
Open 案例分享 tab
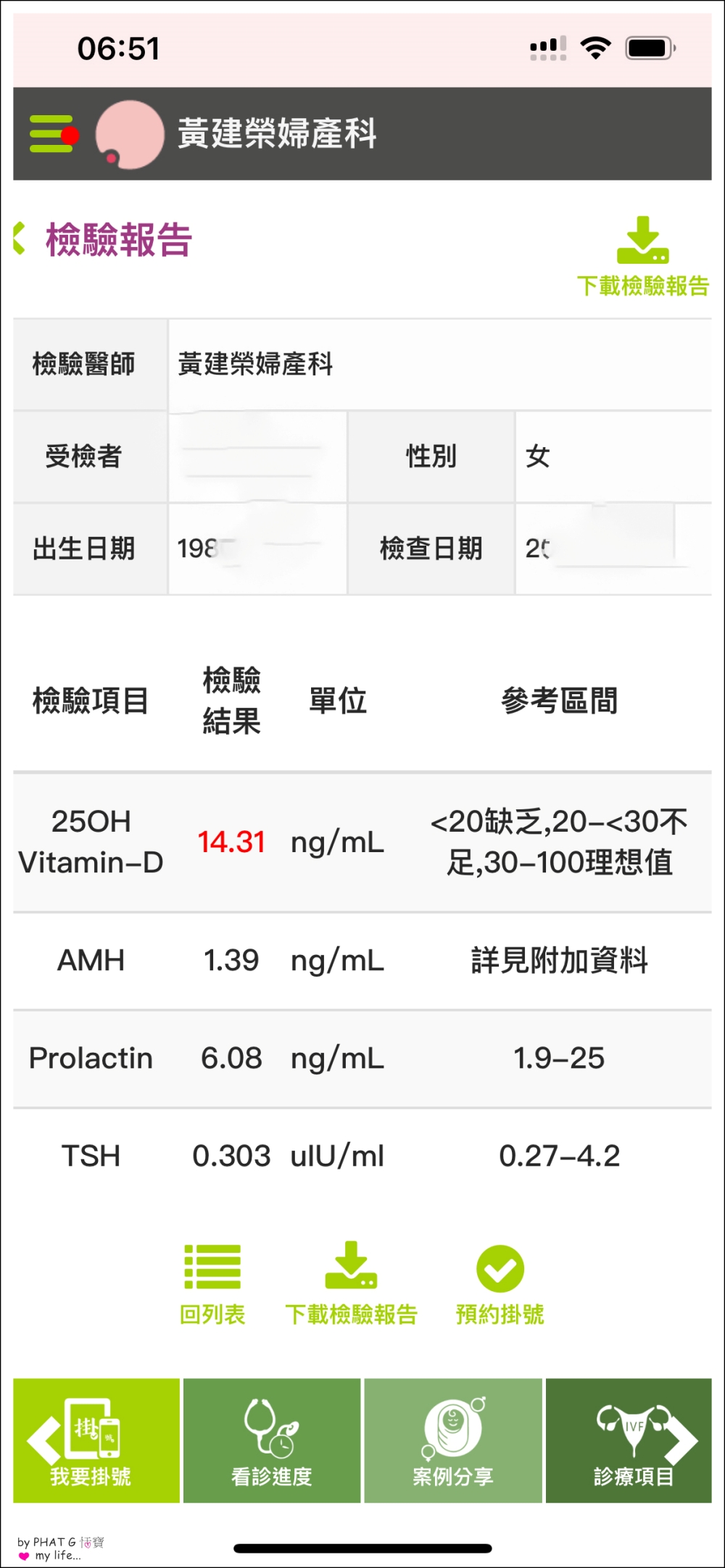(x=453, y=1440)
